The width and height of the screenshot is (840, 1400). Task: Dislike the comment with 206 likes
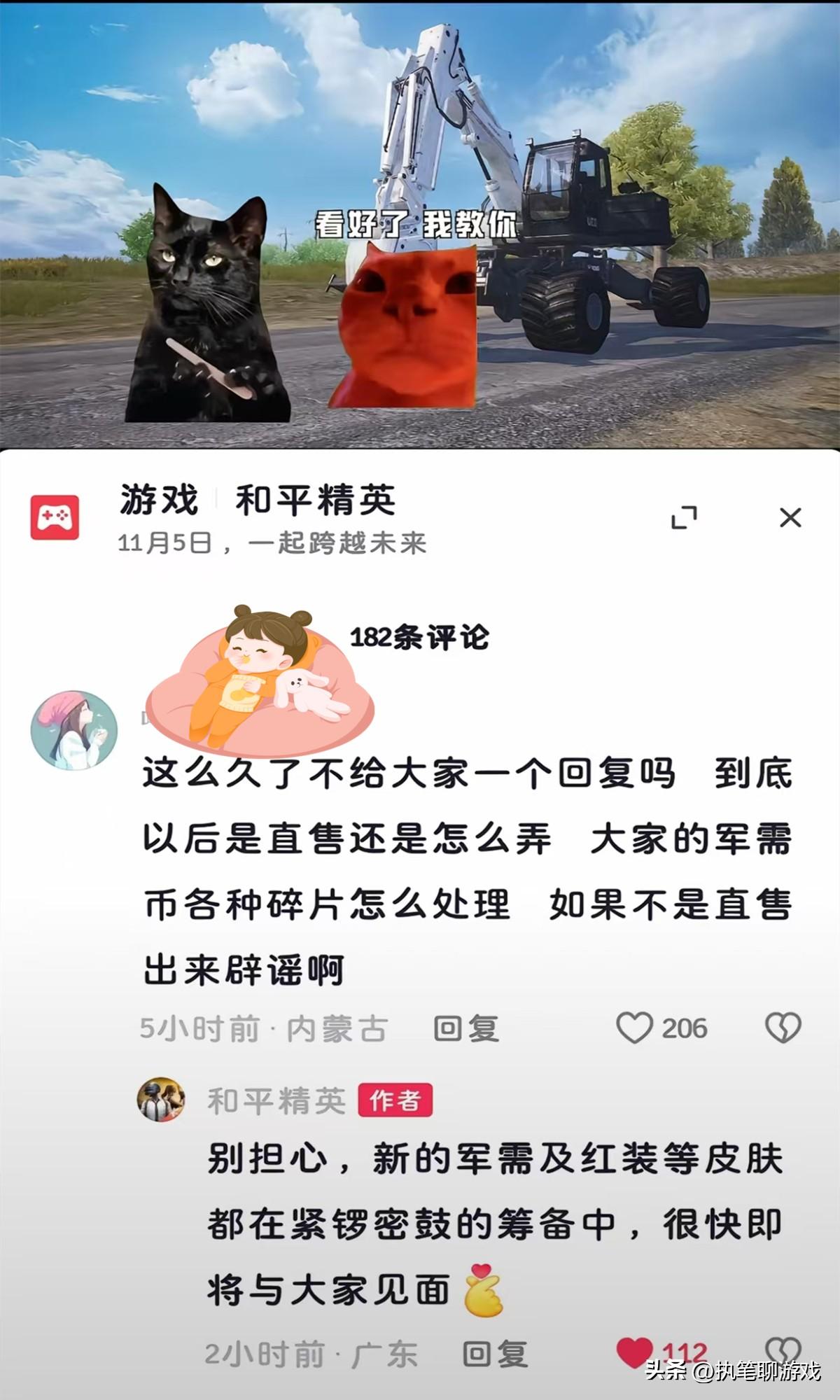click(x=783, y=1028)
